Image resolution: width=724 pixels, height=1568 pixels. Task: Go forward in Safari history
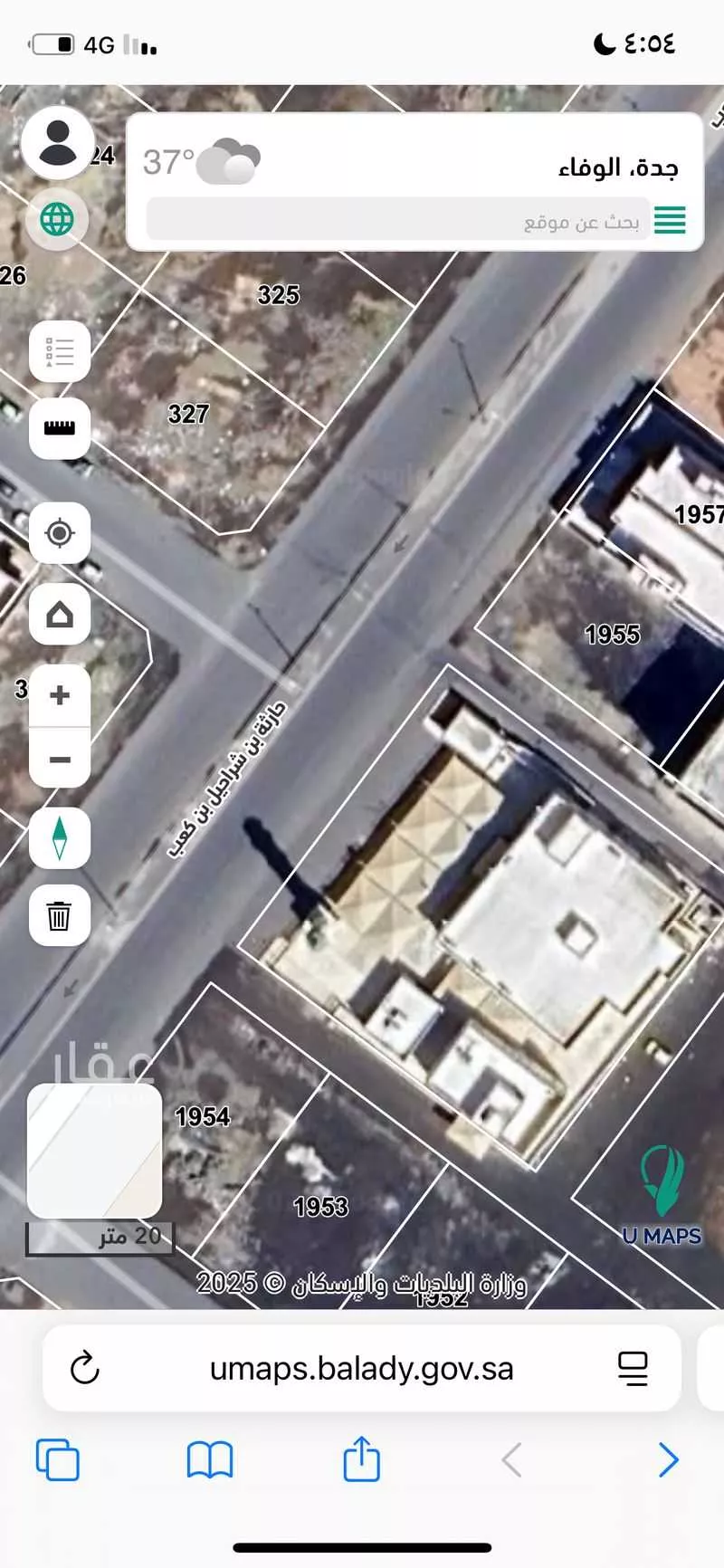pos(668,1460)
